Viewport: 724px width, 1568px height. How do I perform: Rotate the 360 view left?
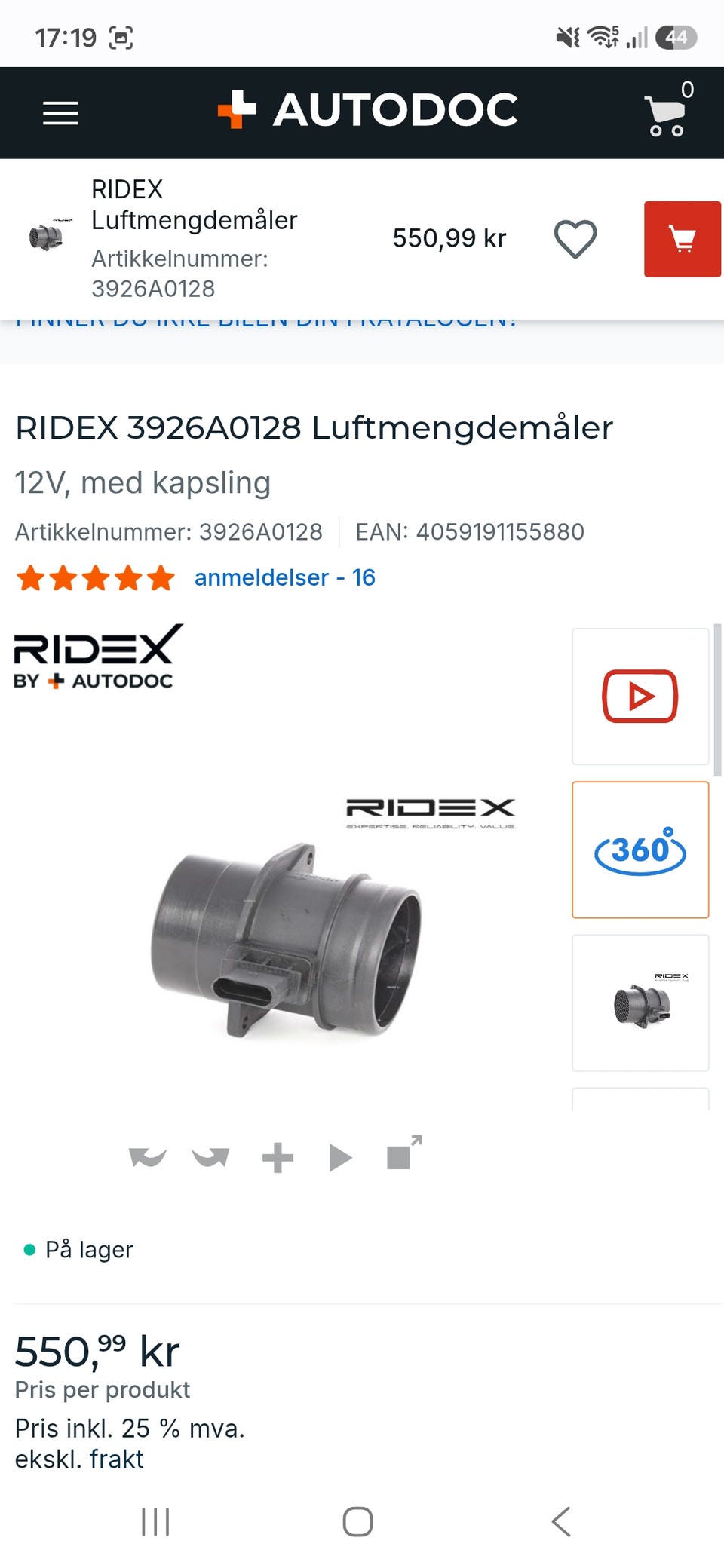(147, 1157)
